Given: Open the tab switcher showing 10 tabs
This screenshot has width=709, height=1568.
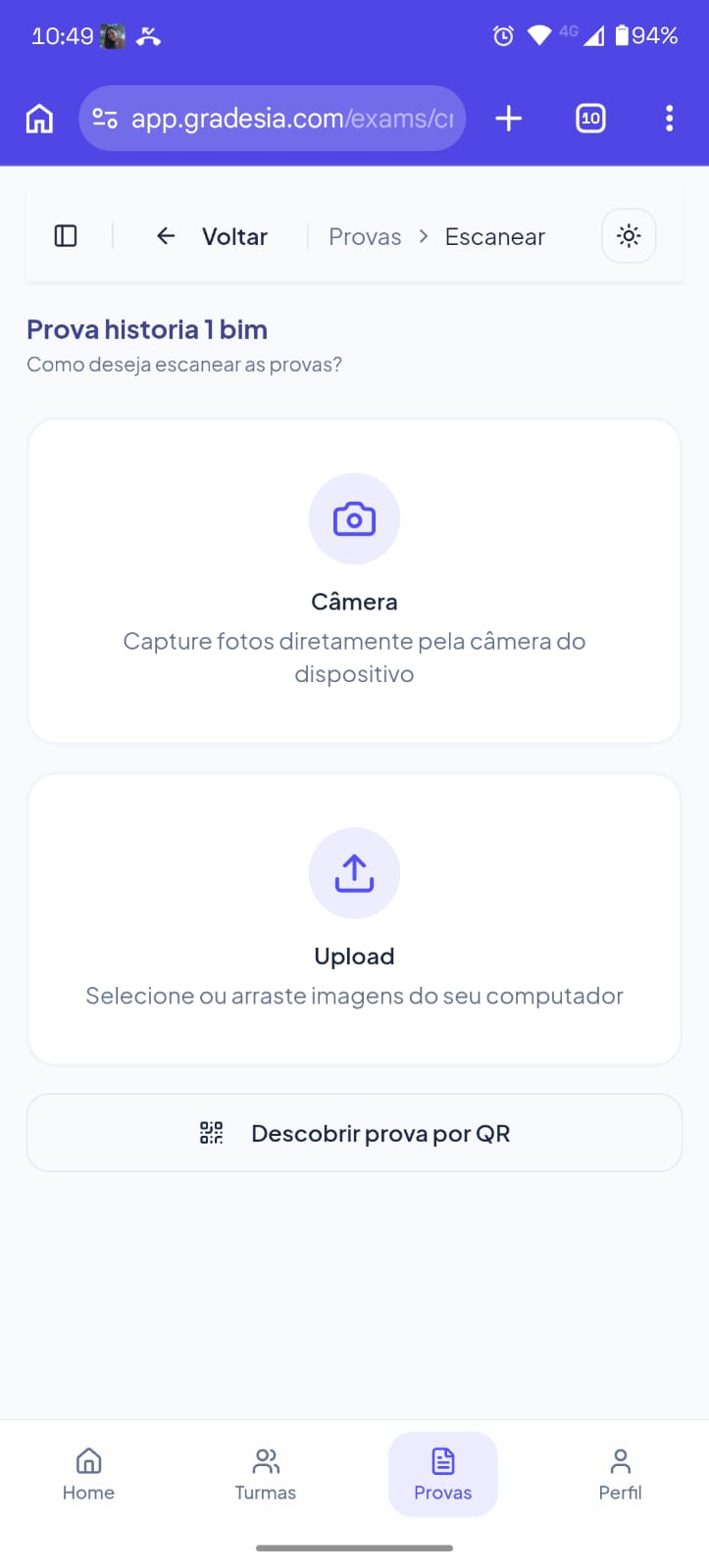Looking at the screenshot, I should [x=590, y=118].
